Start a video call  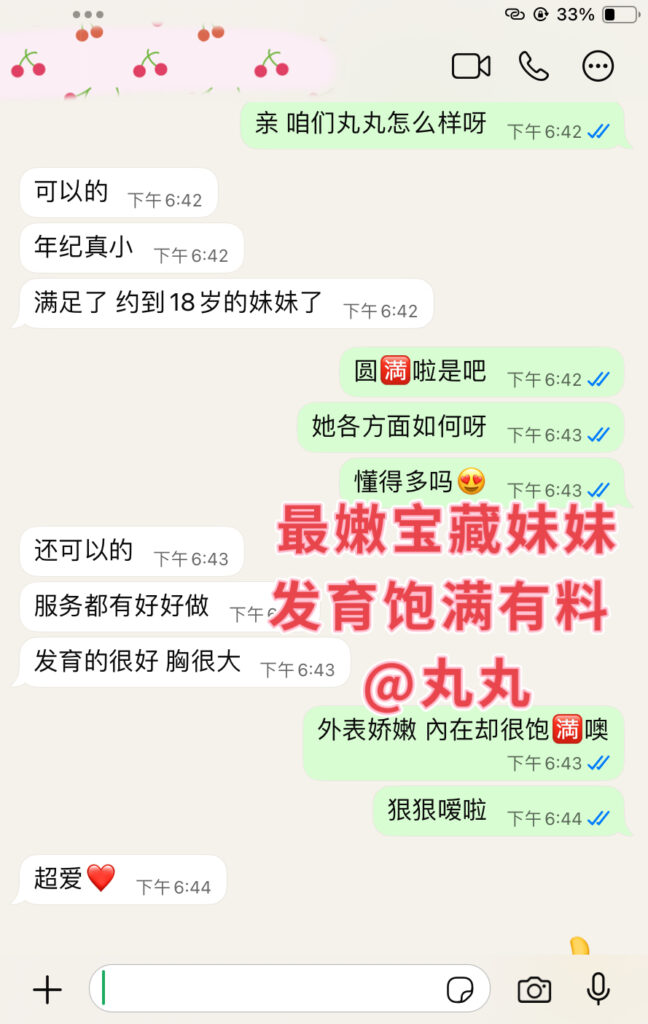tap(471, 66)
